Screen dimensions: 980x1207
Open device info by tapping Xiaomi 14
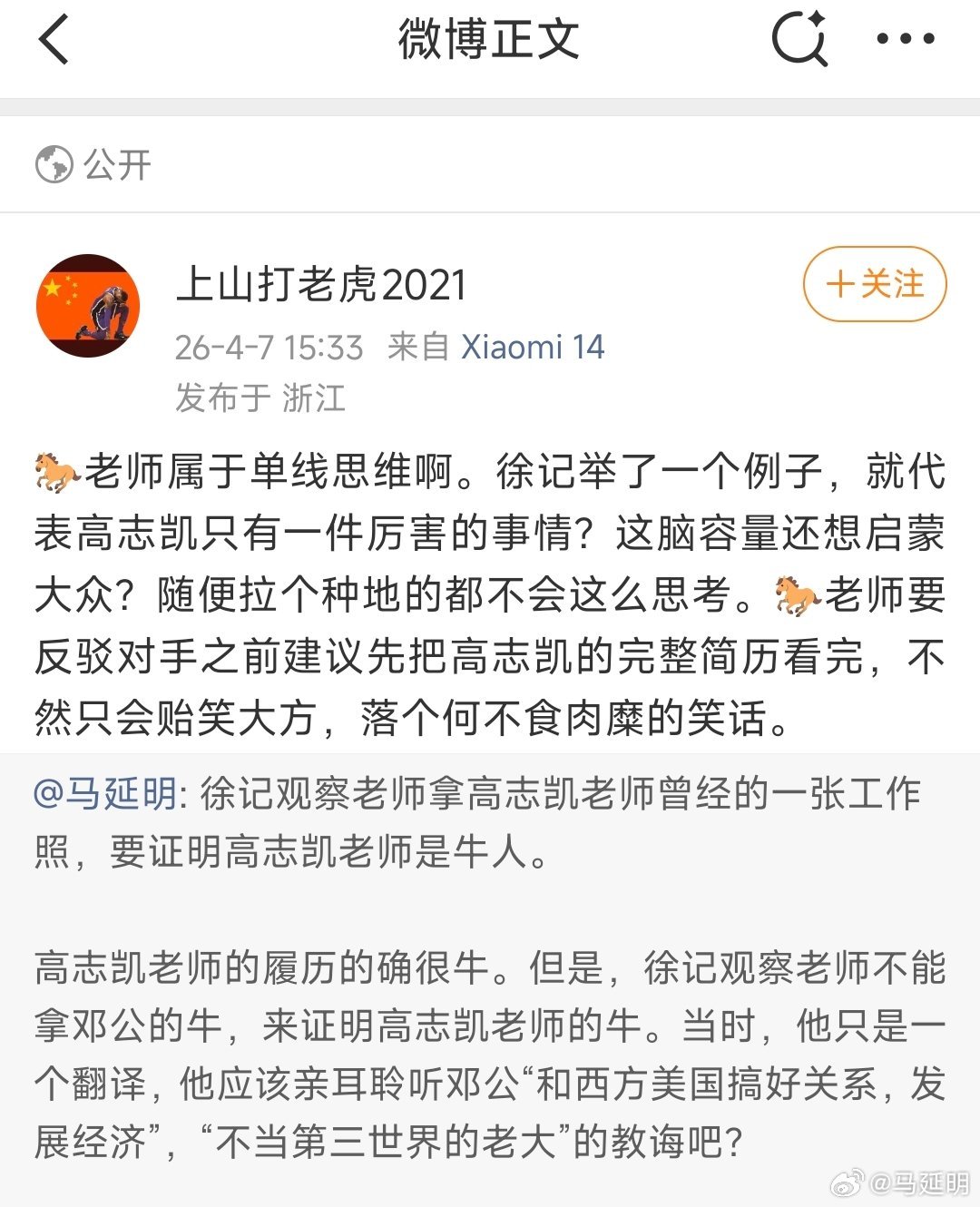pos(533,347)
